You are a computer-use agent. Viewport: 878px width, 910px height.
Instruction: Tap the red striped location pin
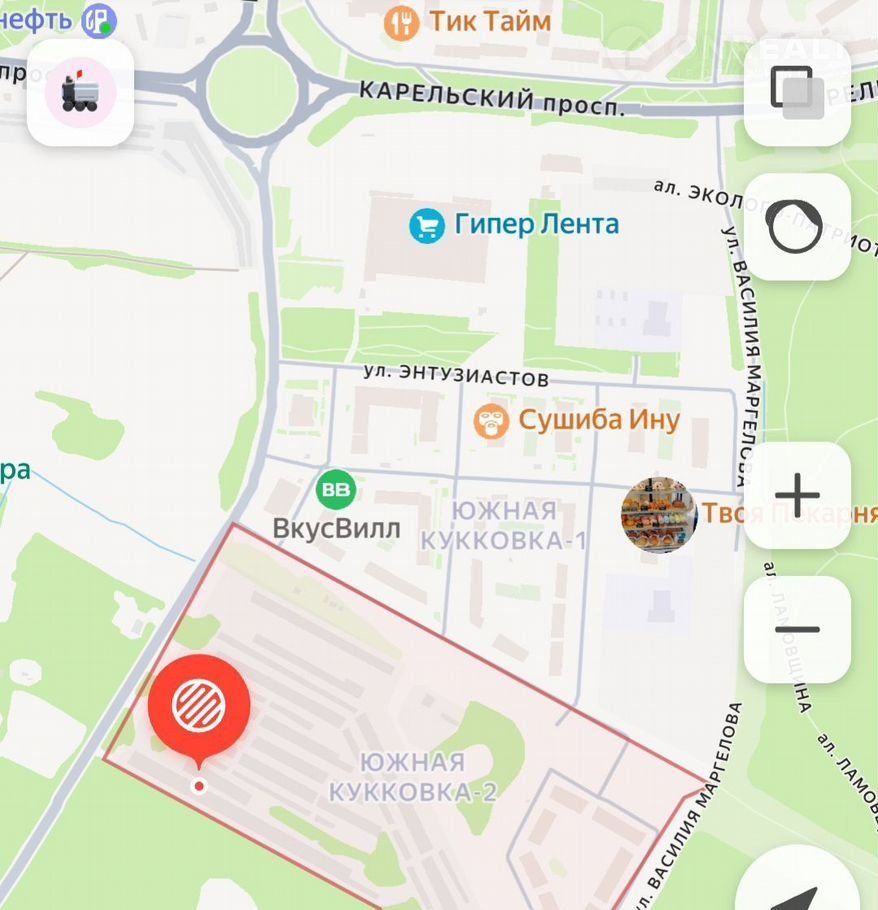[x=199, y=706]
